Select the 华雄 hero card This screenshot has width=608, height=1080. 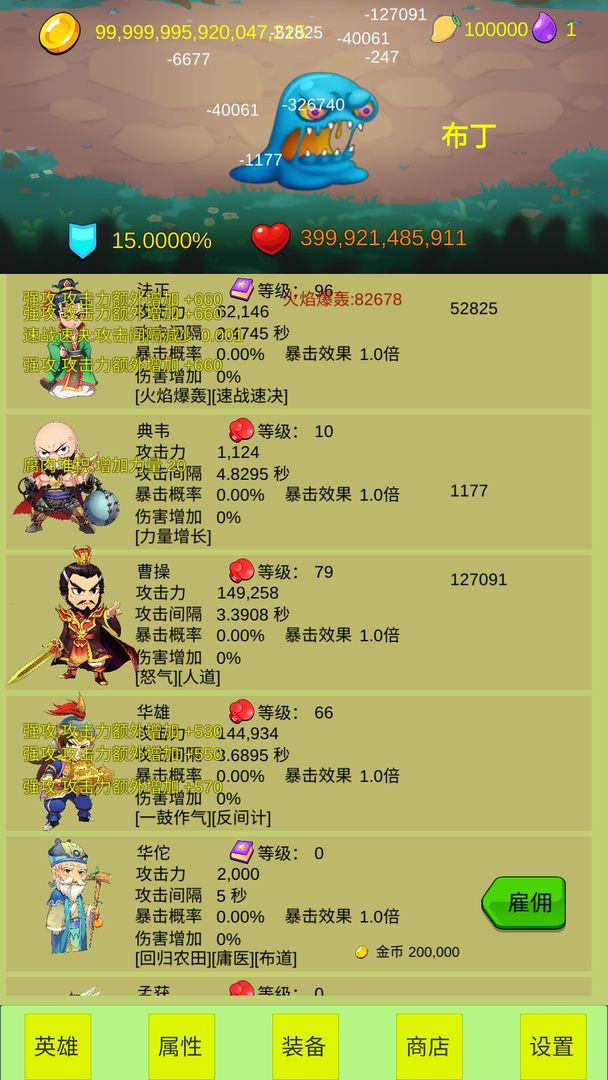(300, 762)
